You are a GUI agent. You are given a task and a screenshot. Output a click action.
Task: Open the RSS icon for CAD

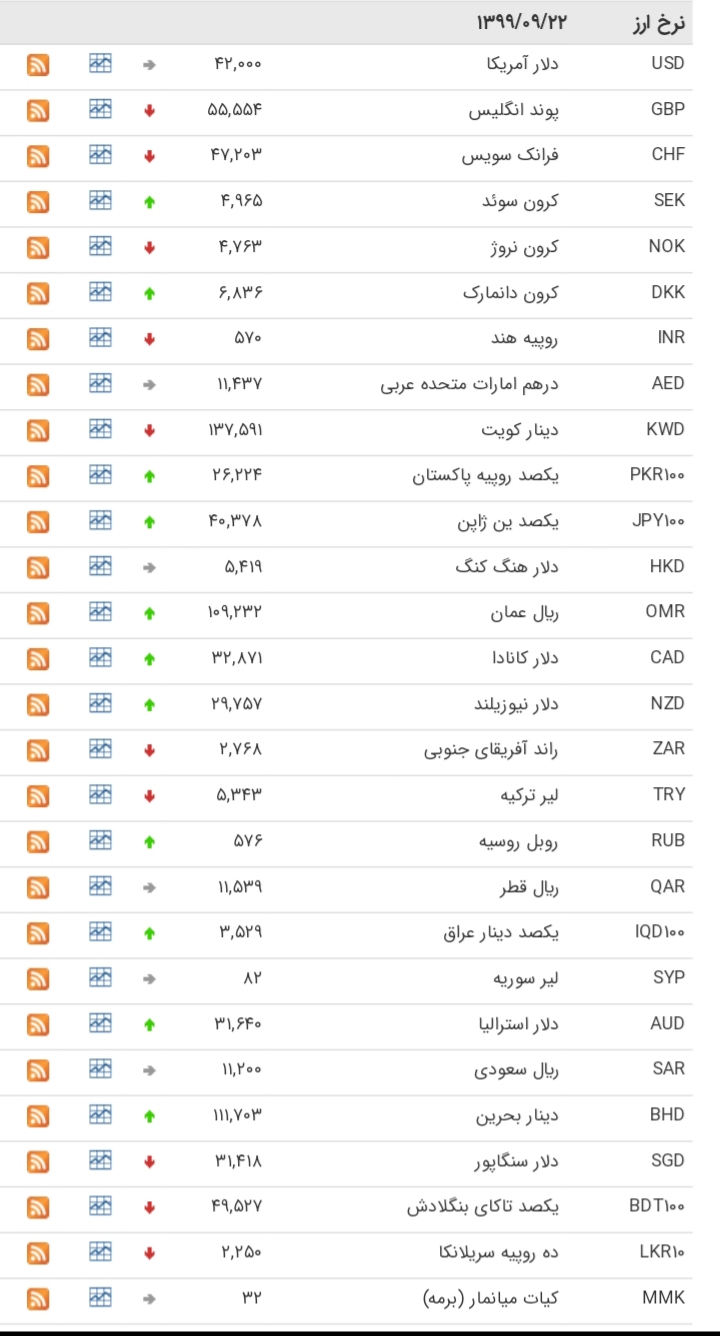point(38,658)
